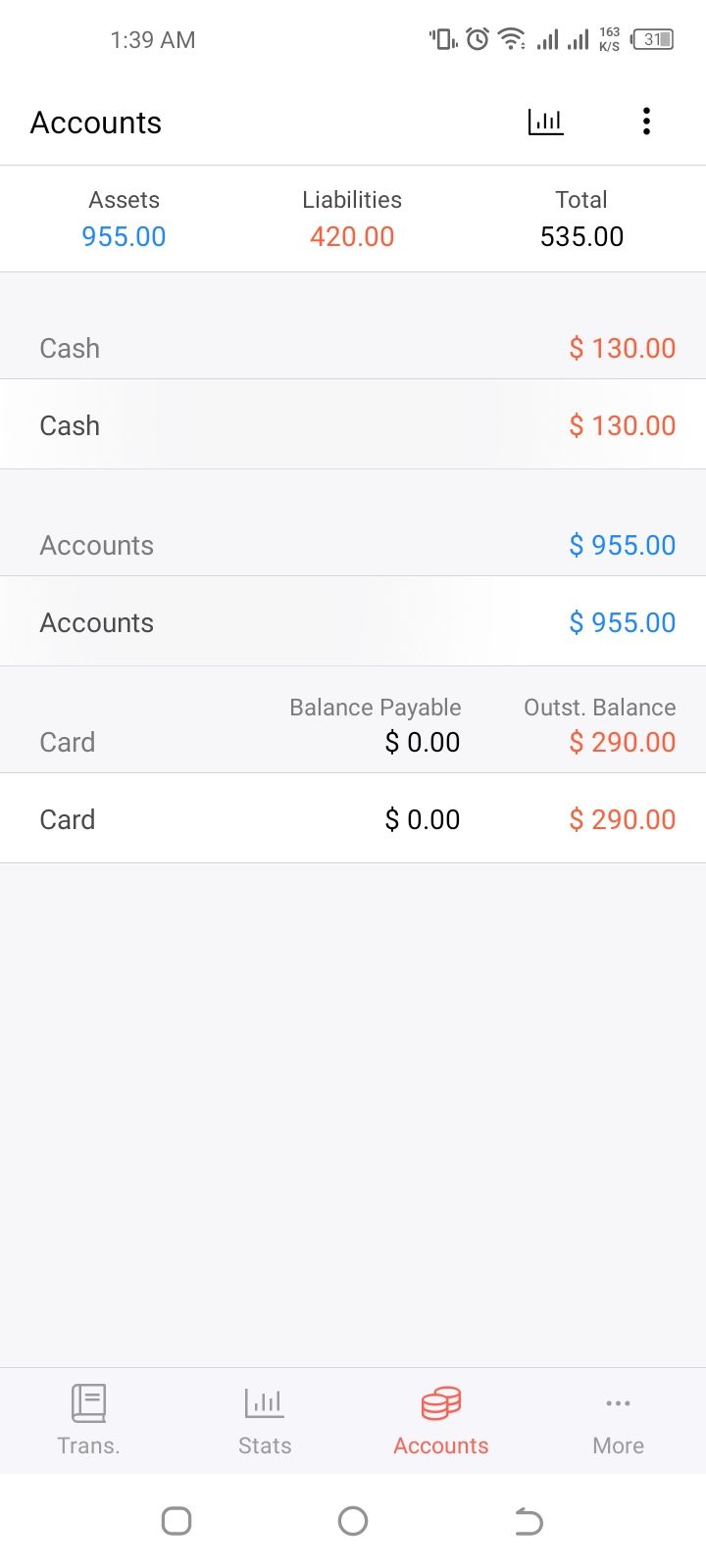Select the Stats chart icon

(264, 1403)
